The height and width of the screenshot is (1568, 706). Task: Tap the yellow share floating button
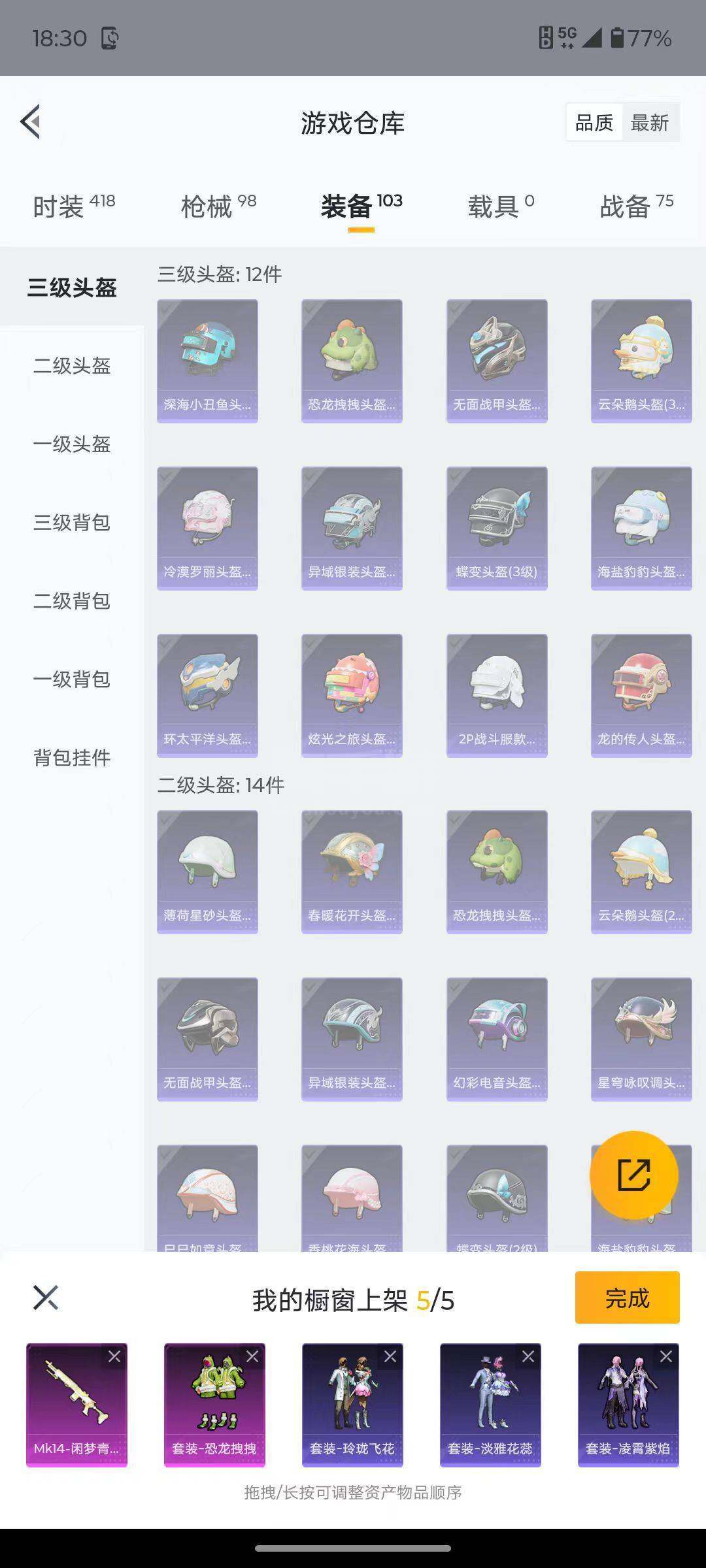click(633, 1175)
